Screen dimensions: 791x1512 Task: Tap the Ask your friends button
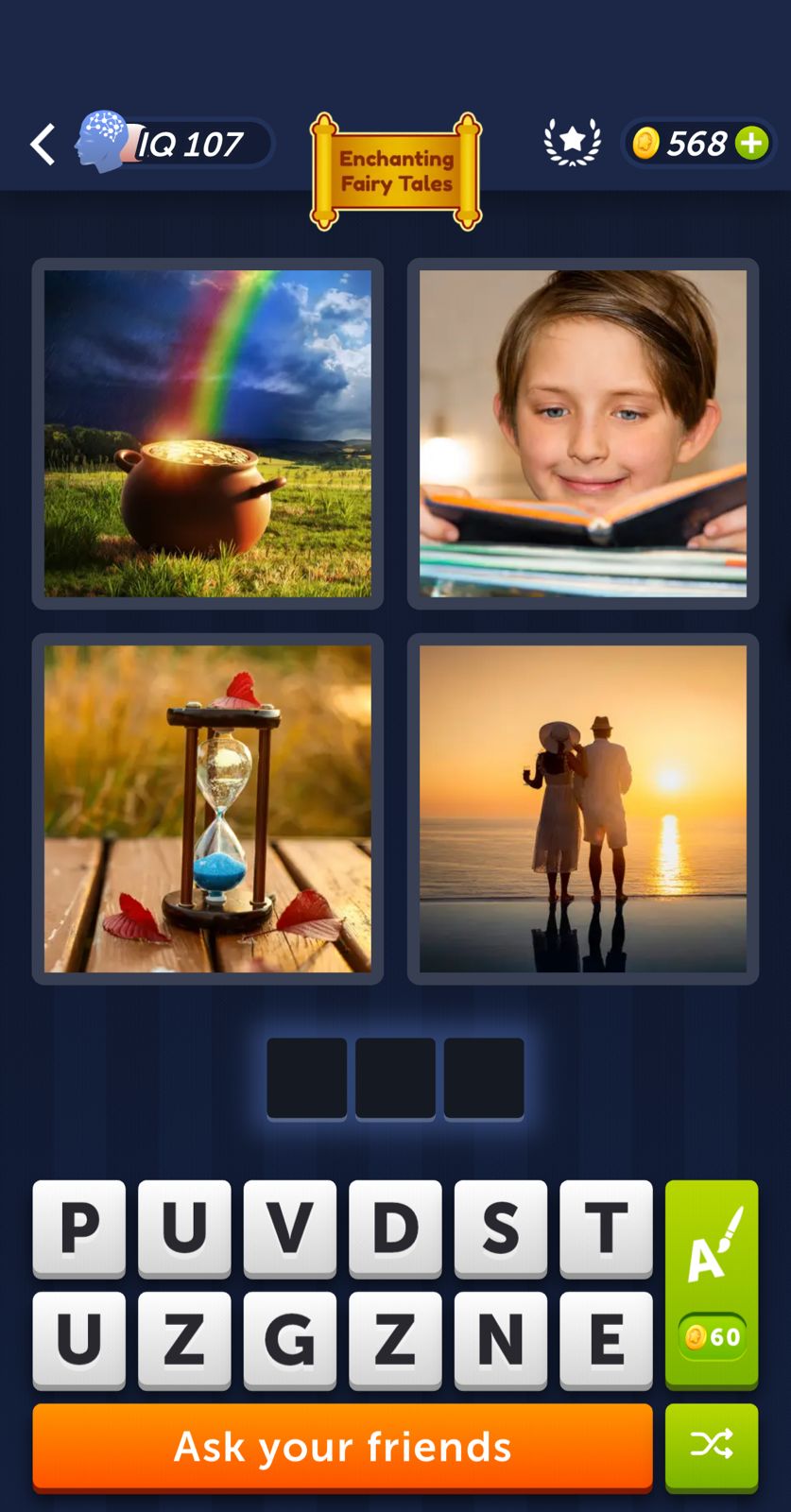click(x=342, y=1447)
